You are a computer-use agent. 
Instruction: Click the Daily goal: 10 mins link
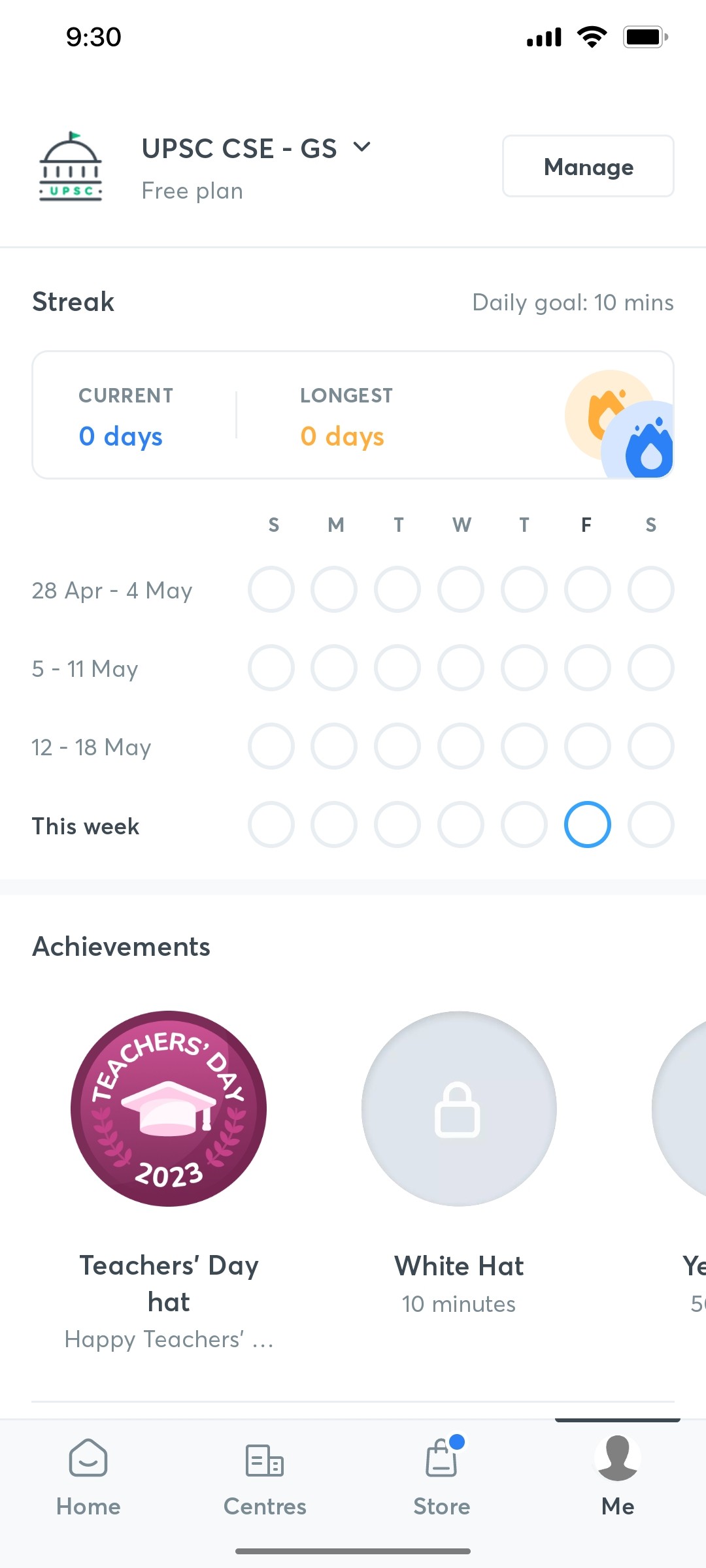click(573, 302)
